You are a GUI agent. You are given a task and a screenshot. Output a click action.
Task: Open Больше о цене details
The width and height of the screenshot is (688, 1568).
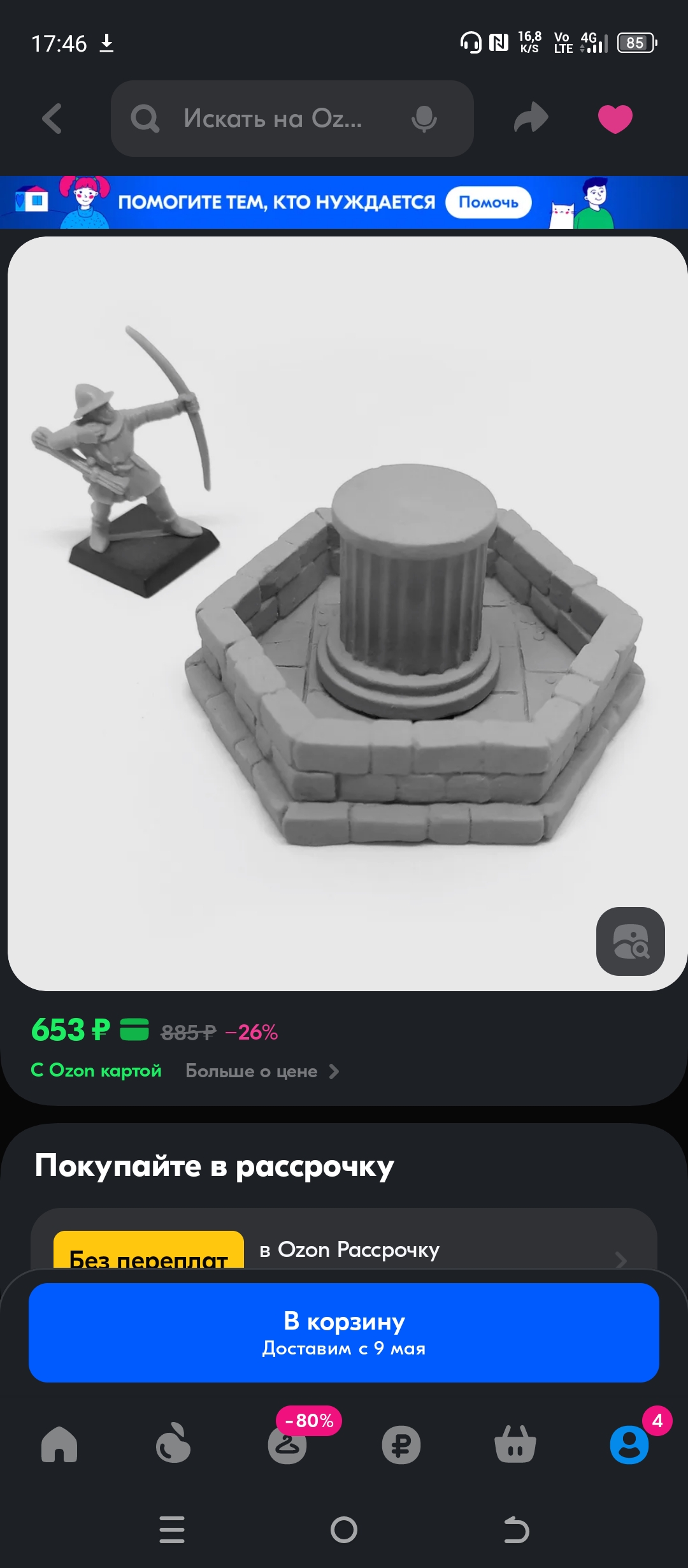point(262,1071)
